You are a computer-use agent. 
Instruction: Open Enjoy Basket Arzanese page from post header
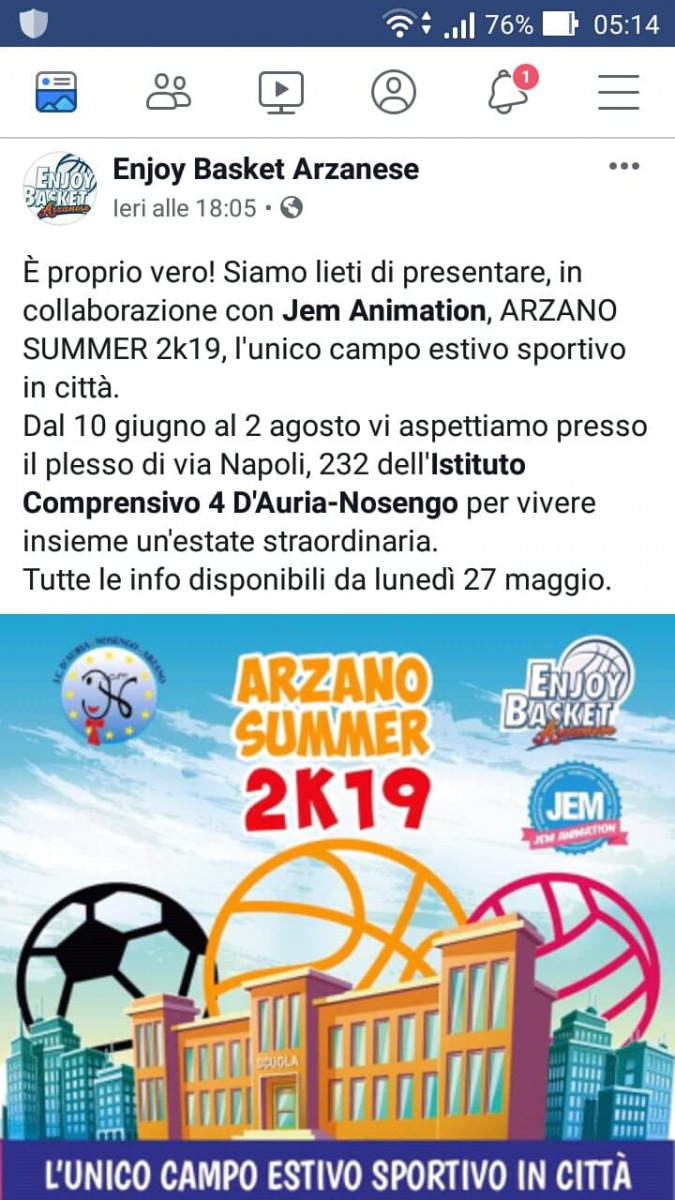(265, 169)
